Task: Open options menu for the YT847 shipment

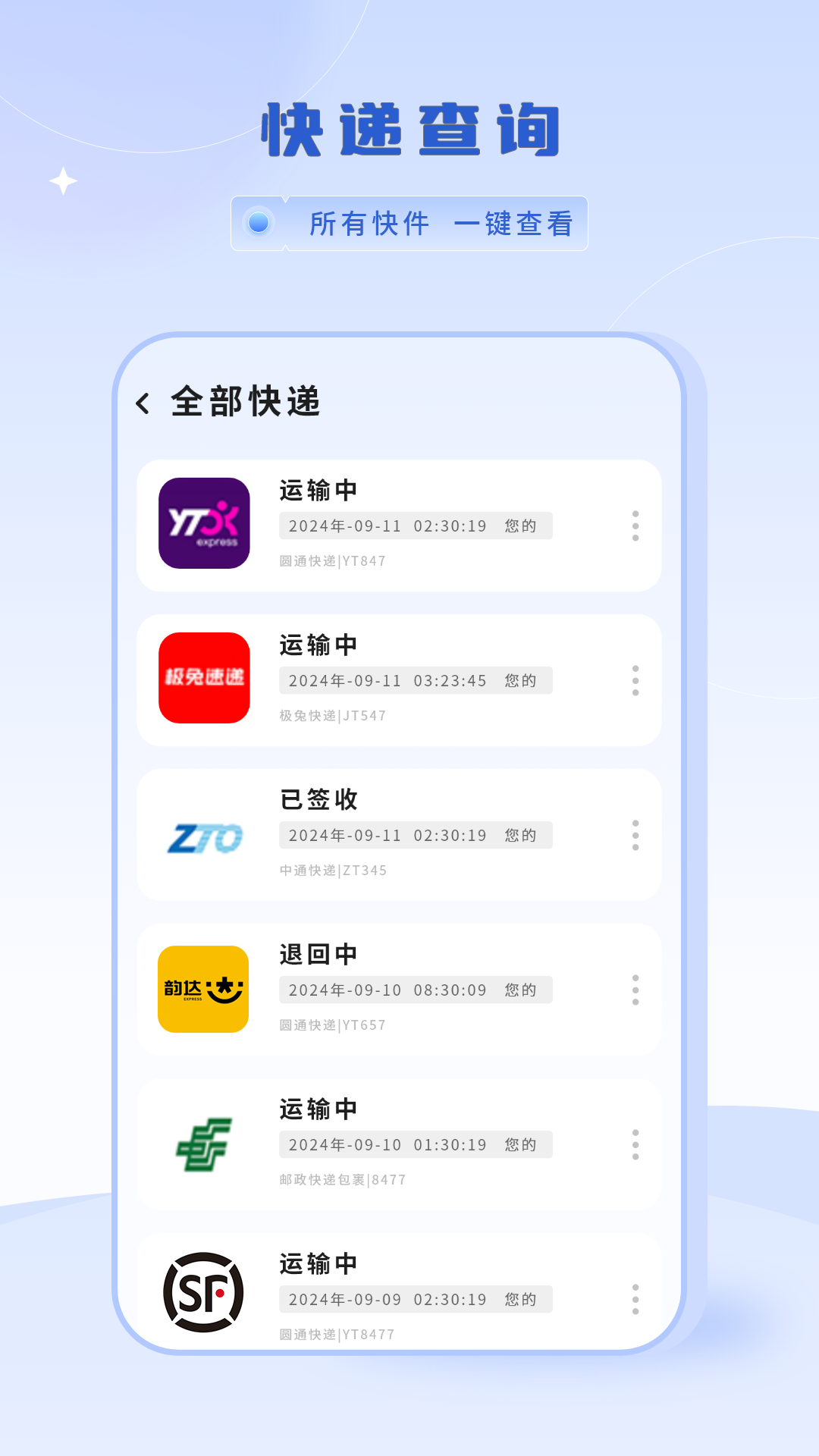Action: [635, 526]
